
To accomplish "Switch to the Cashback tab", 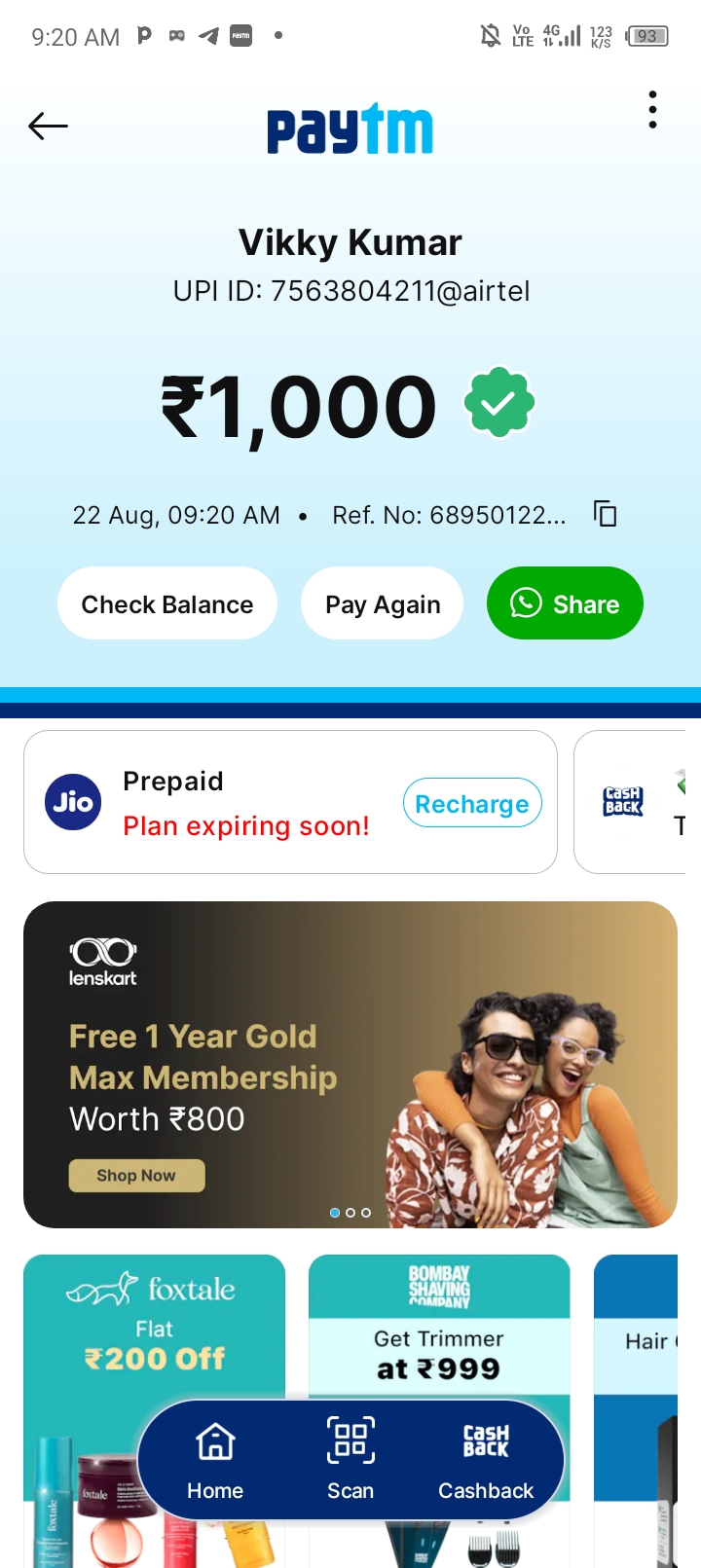I will (x=486, y=1460).
